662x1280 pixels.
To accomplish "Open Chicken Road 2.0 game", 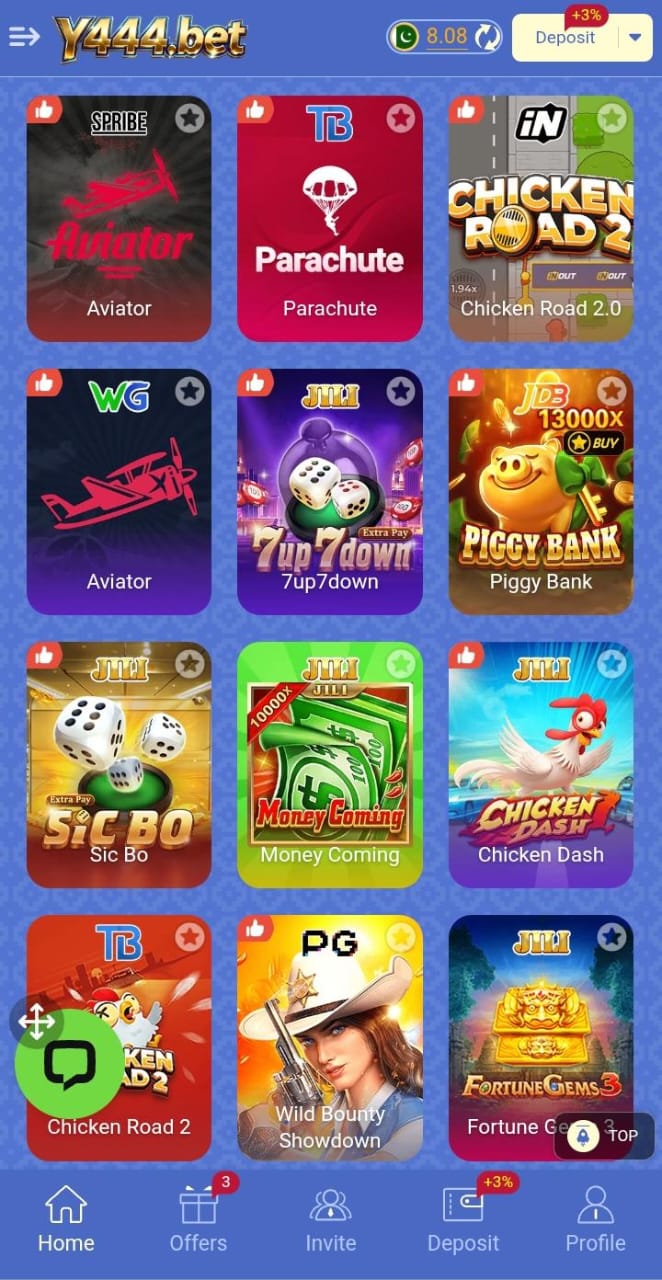I will coord(540,218).
